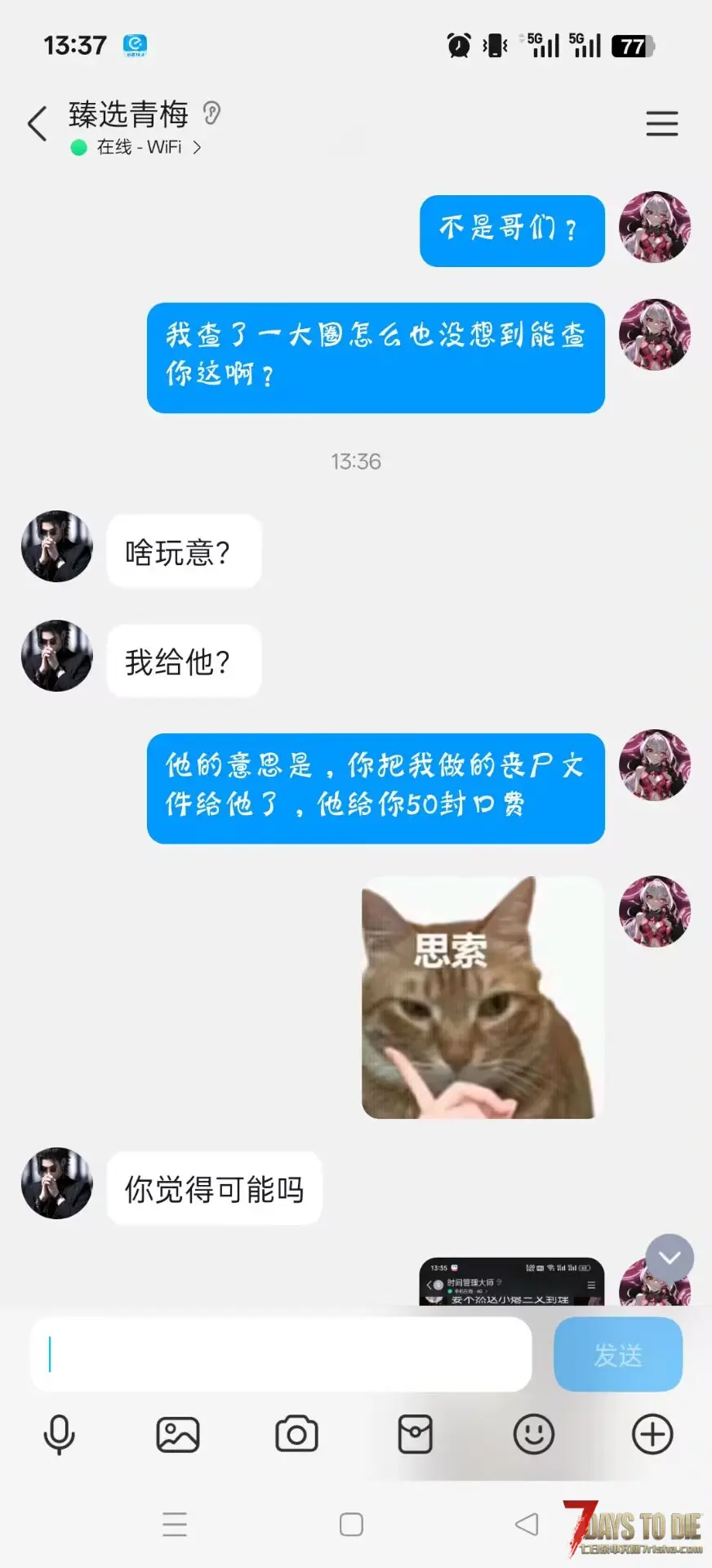712x1568 pixels.
Task: Go to the system home screen
Action: (351, 1525)
